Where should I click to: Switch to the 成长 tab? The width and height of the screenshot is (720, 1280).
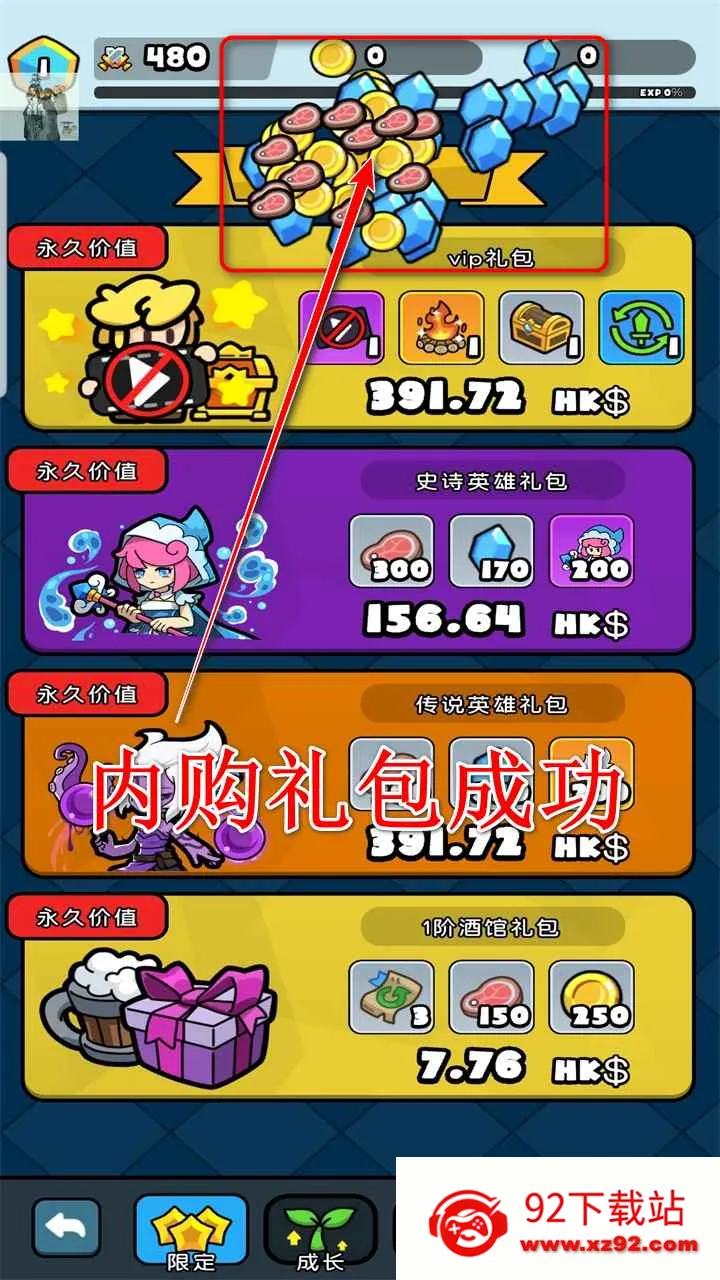click(321, 1232)
